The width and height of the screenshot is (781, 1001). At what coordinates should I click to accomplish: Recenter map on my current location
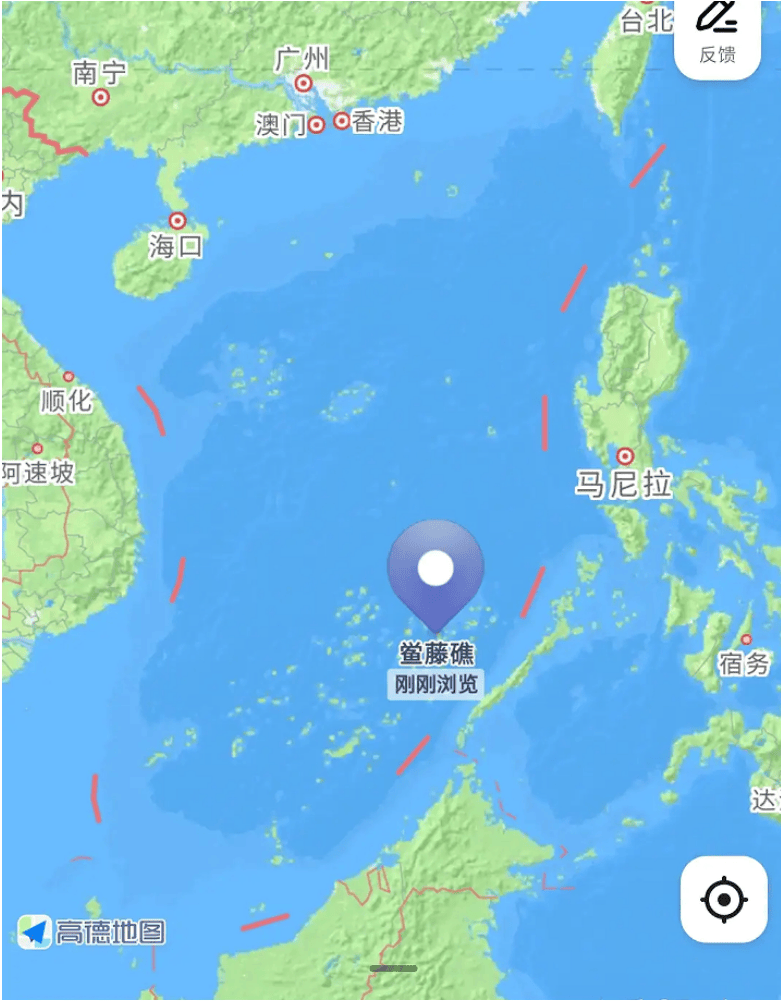[724, 900]
